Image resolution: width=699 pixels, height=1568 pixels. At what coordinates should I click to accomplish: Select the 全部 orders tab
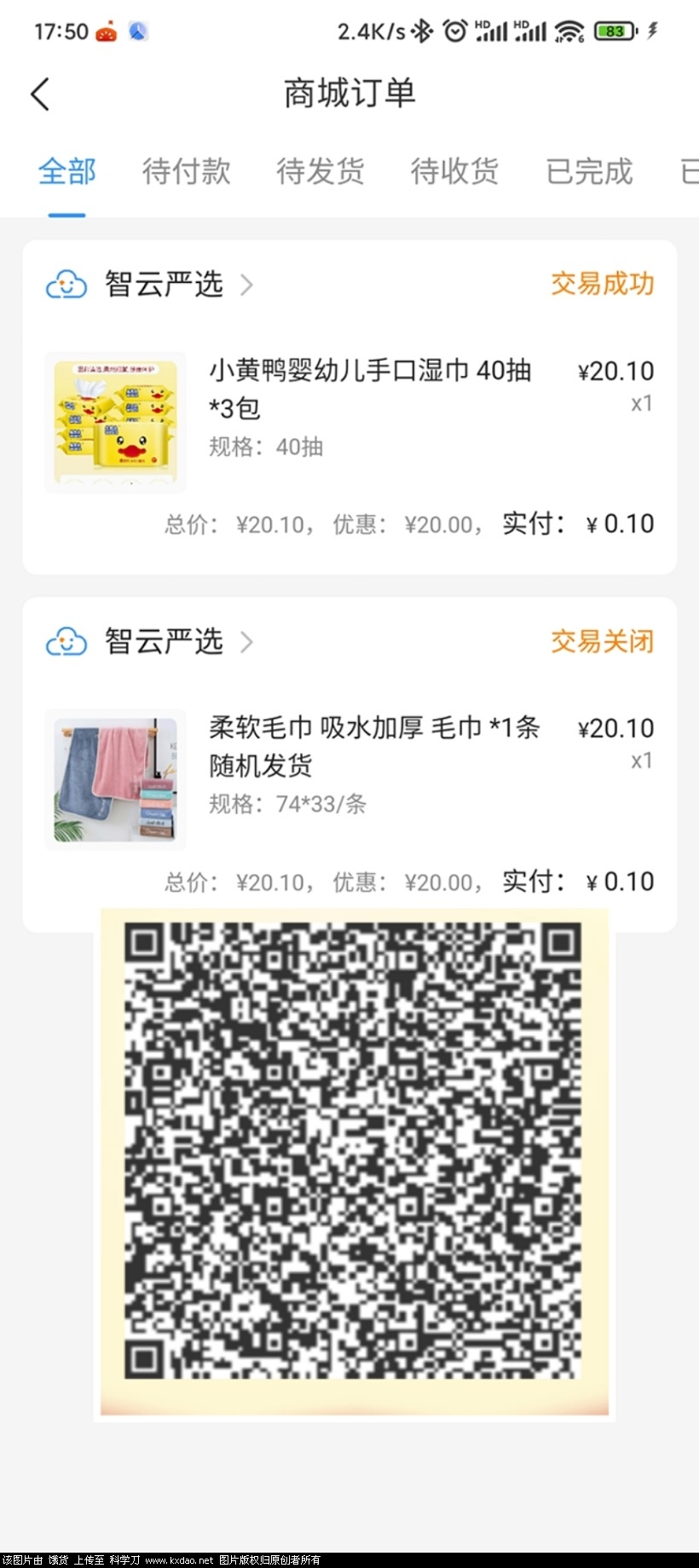(x=66, y=171)
